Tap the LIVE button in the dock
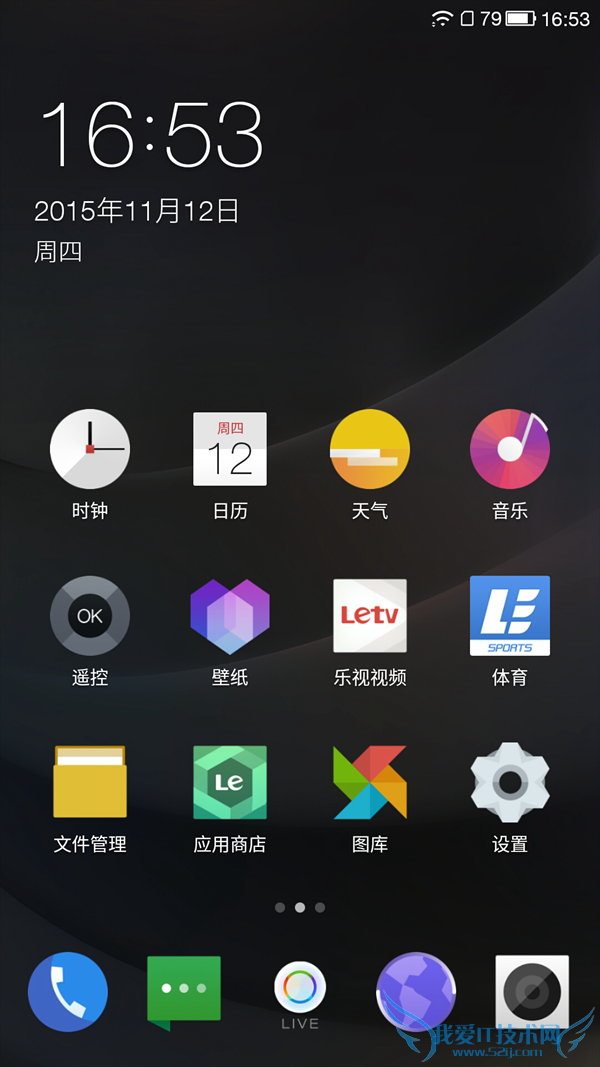600x1067 pixels. pos(300,991)
